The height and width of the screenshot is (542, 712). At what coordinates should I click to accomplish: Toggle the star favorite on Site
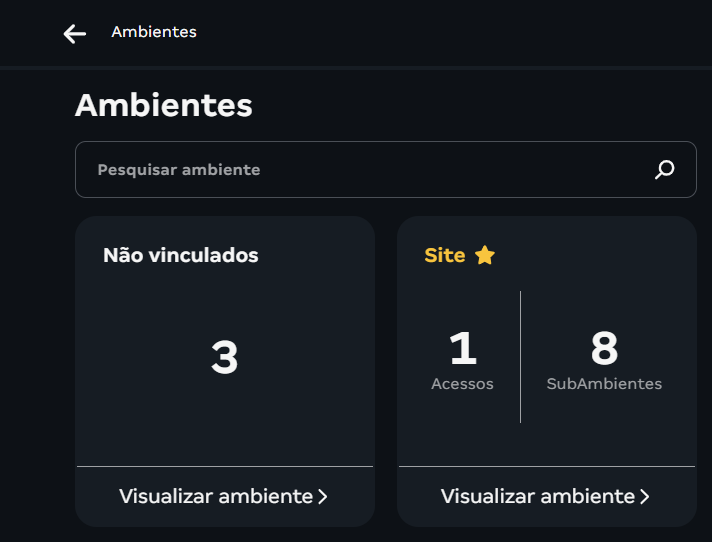[485, 255]
